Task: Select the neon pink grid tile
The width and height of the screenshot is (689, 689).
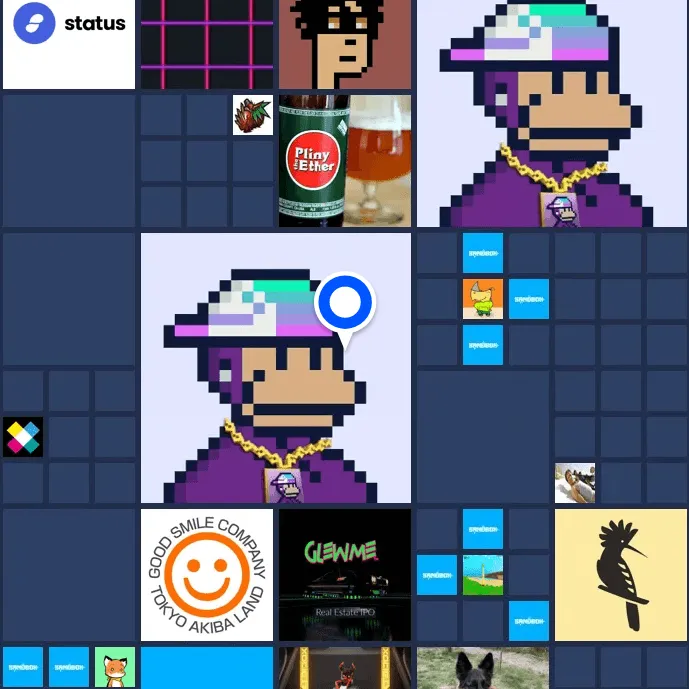Action: click(206, 44)
